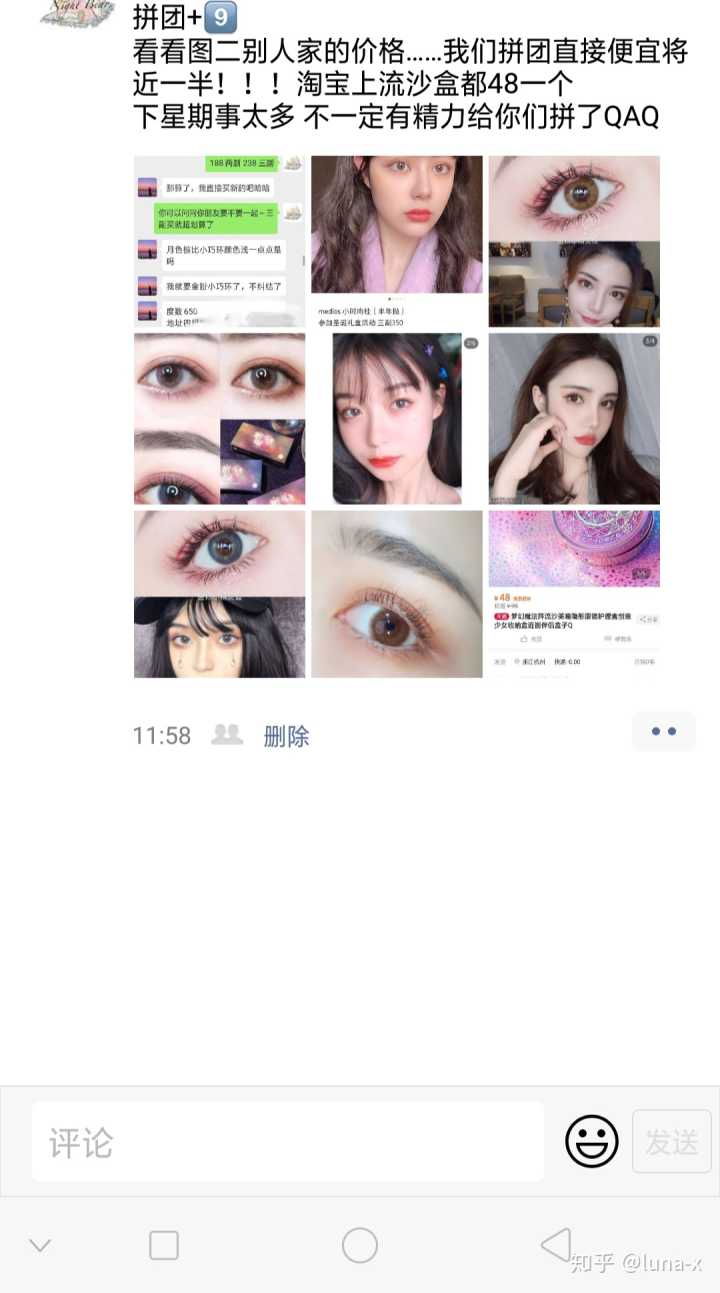This screenshot has height=1293, width=720.
Task: Send the comment with 发送 button
Action: click(671, 1141)
